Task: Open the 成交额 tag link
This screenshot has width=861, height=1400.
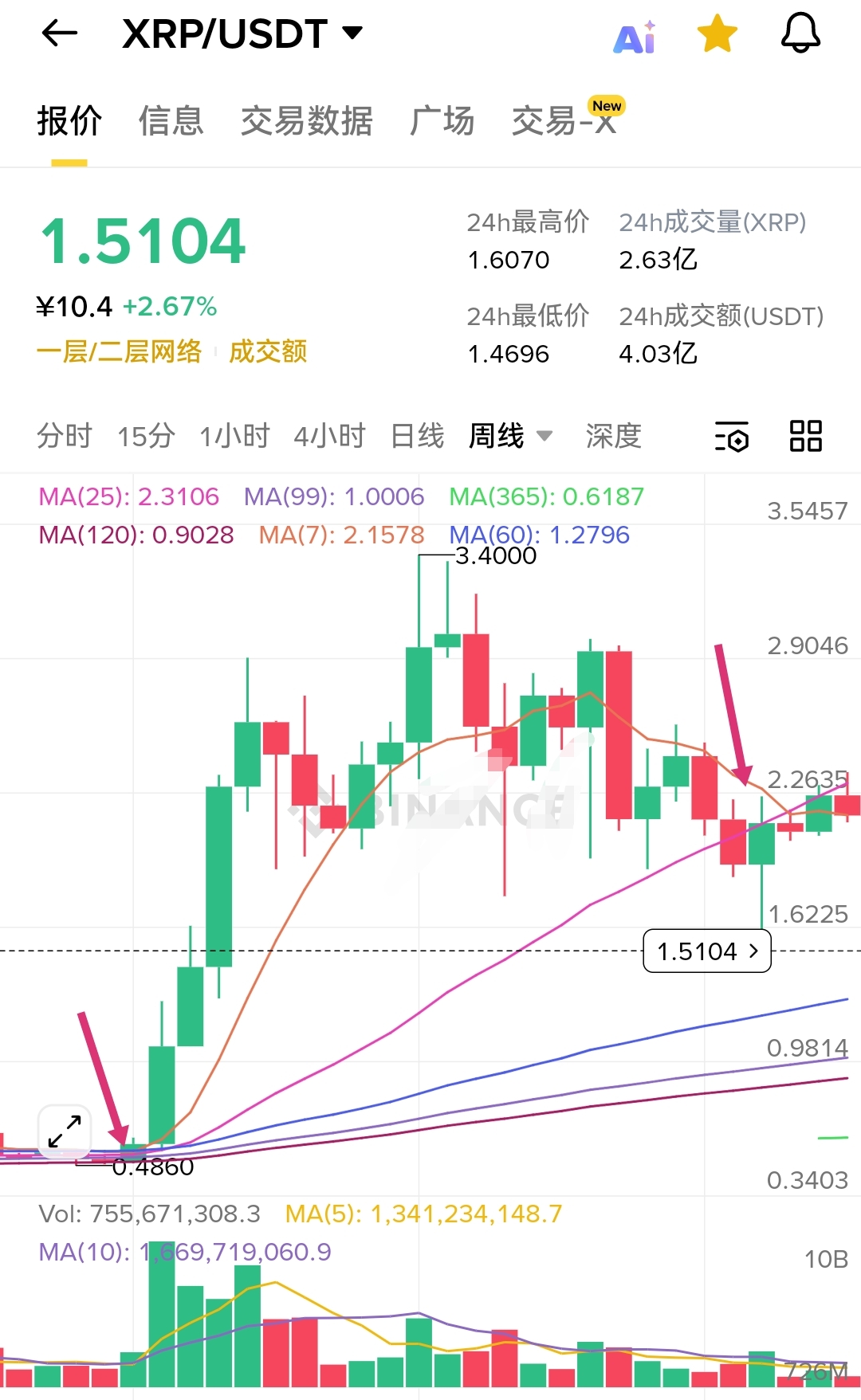Action: pyautogui.click(x=268, y=351)
